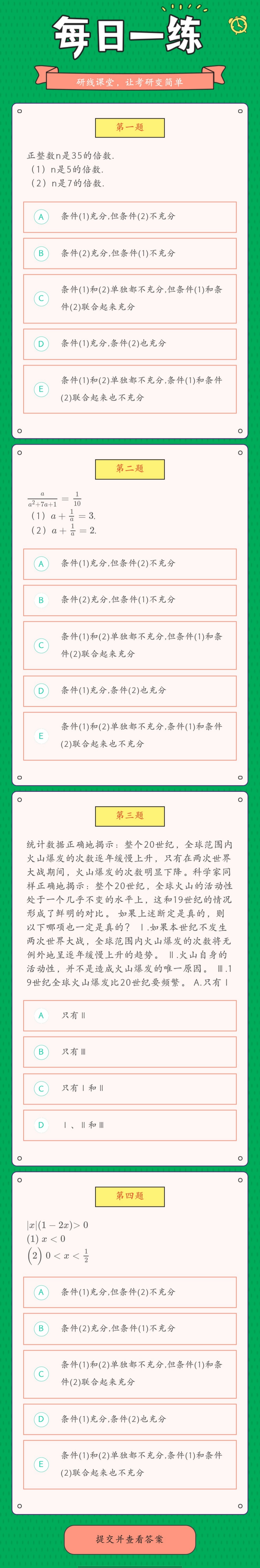Screen dimensions: 260x1568
Task: Pick option C for 第一题
Action: [x=130, y=298]
